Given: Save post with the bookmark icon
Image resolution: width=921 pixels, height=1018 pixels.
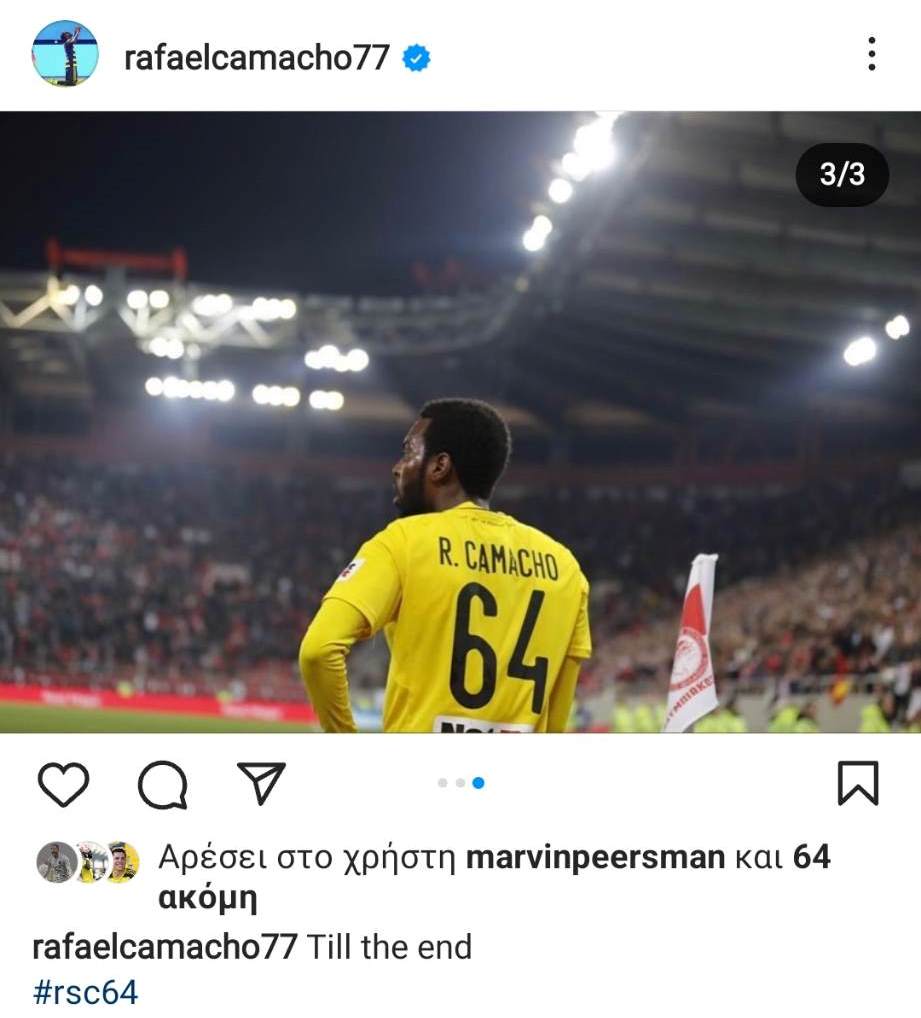Looking at the screenshot, I should point(857,783).
